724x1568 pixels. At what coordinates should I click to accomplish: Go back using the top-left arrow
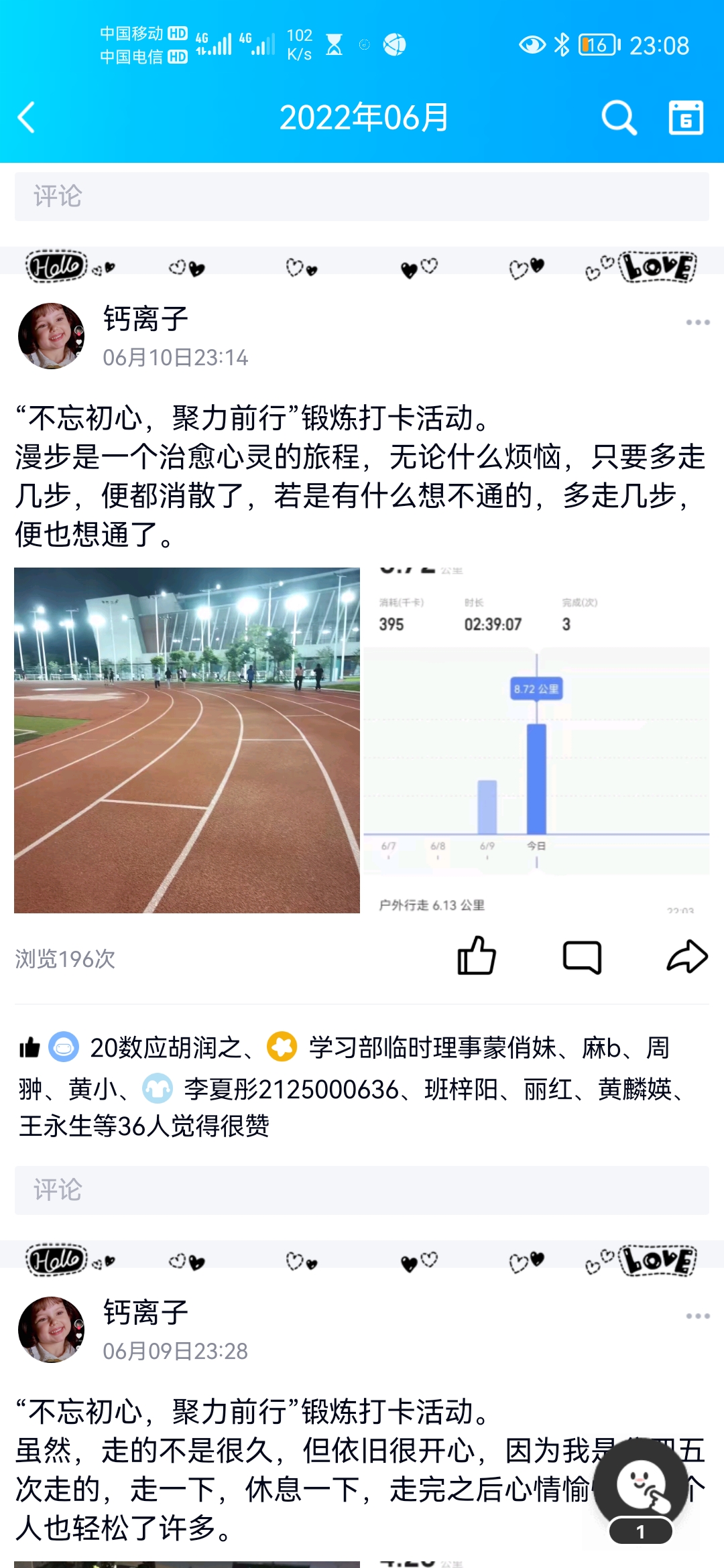coord(27,118)
